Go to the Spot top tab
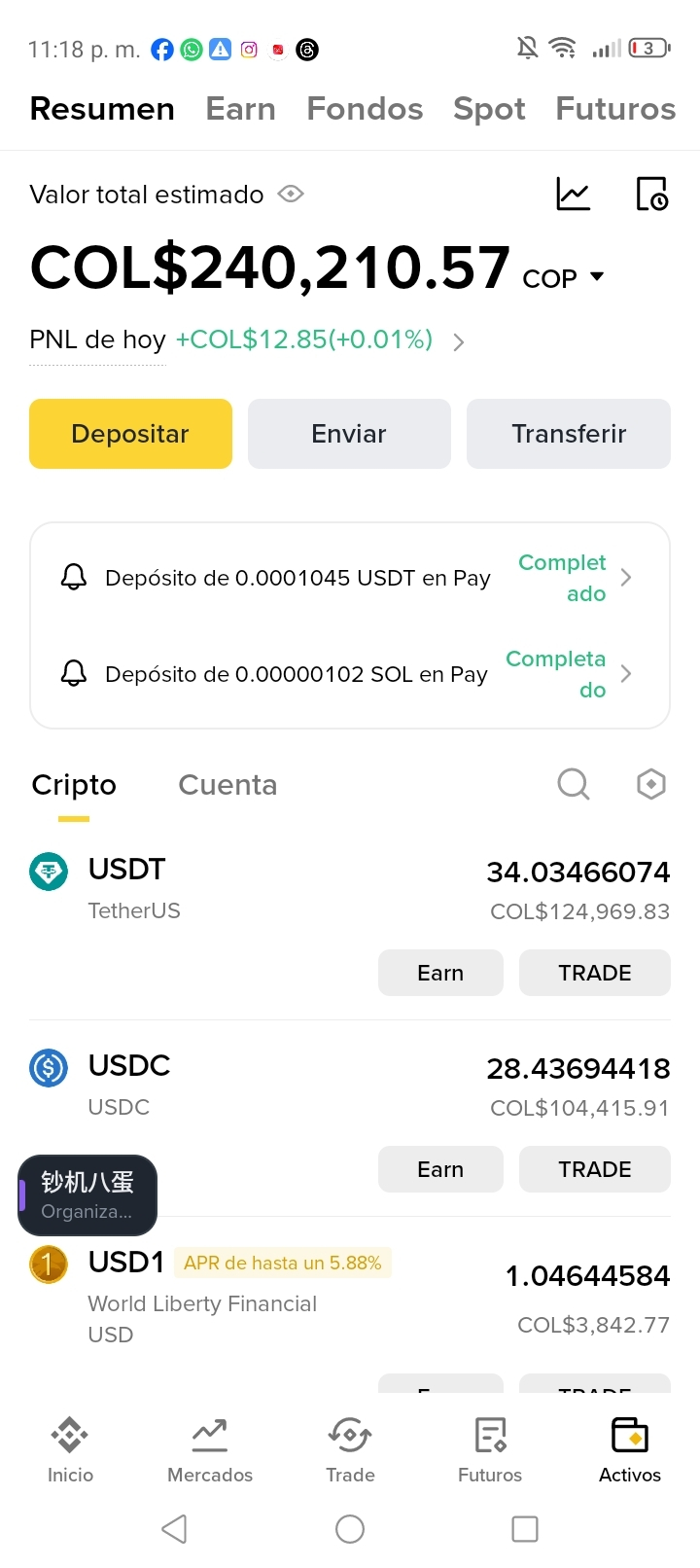The width and height of the screenshot is (700, 1568). tap(489, 109)
